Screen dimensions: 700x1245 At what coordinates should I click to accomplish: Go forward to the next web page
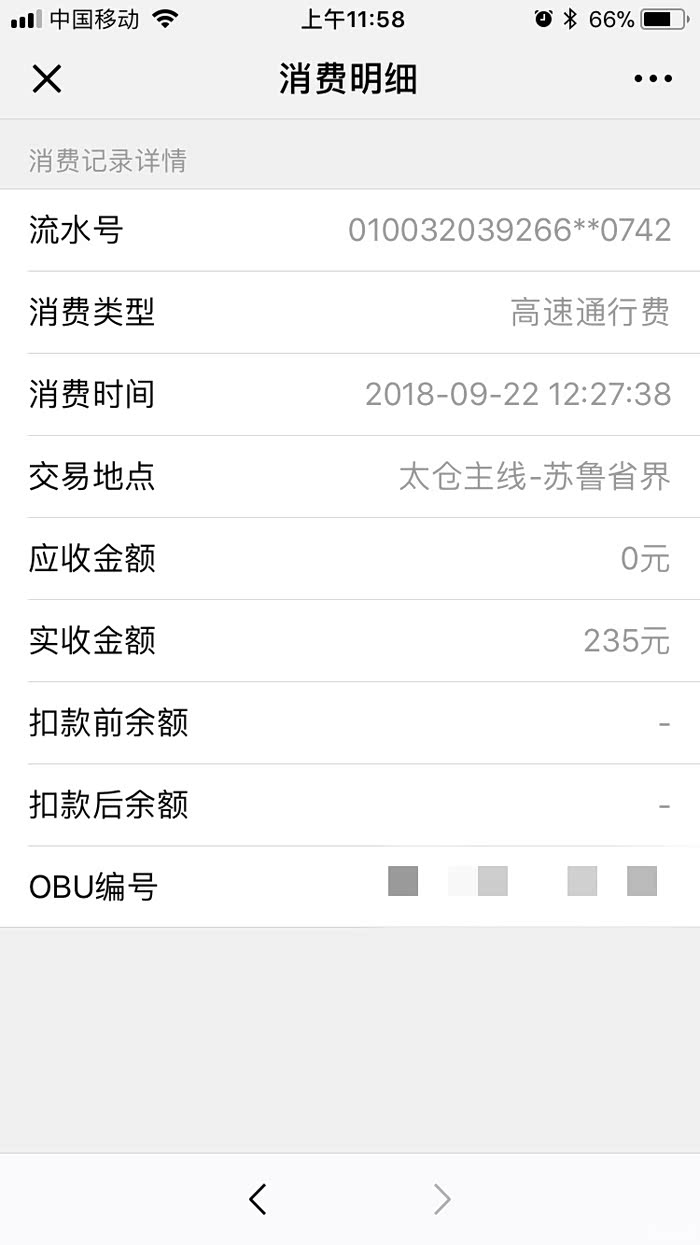[442, 1198]
